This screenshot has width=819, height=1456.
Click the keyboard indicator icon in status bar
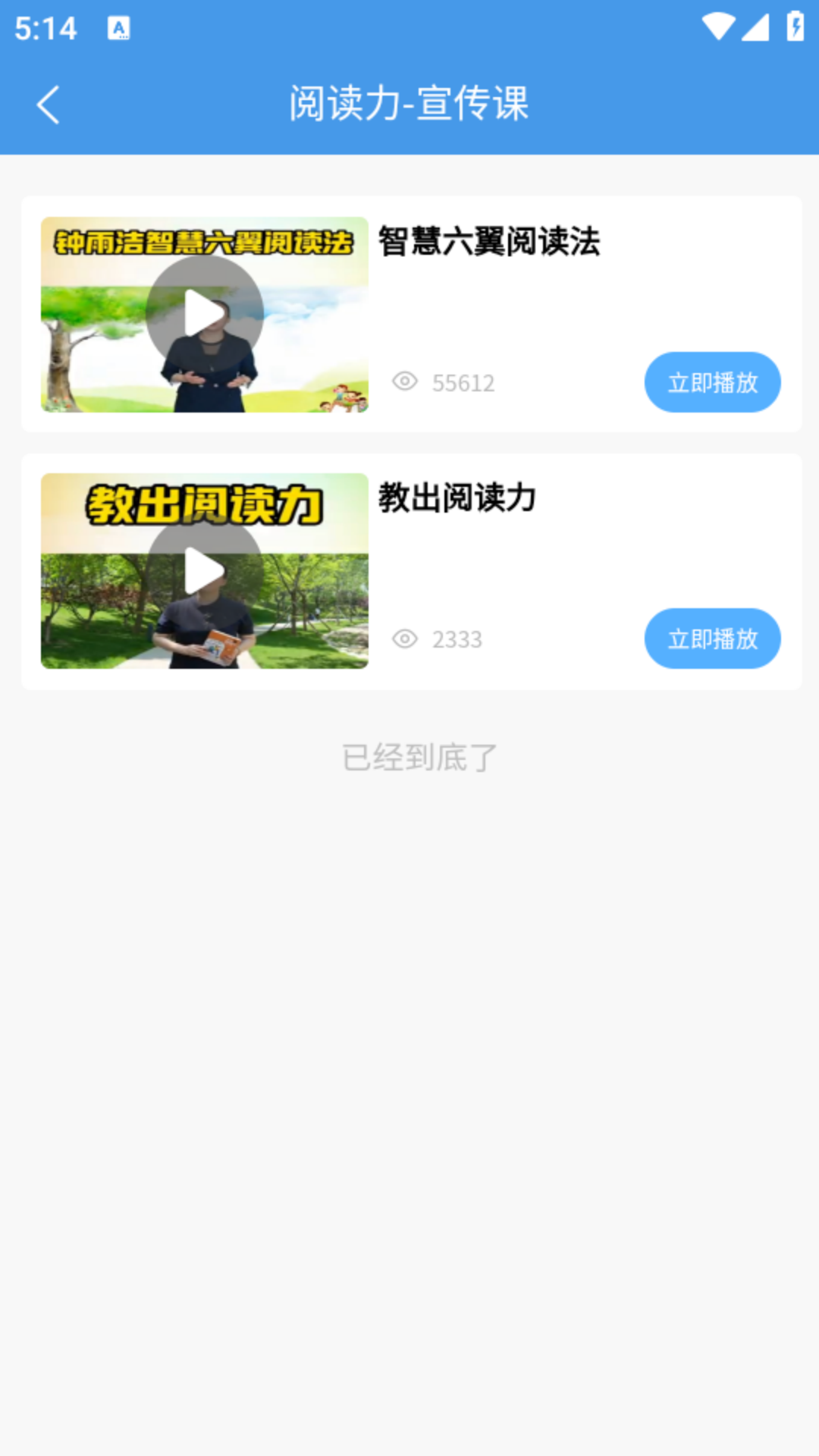coord(118,29)
